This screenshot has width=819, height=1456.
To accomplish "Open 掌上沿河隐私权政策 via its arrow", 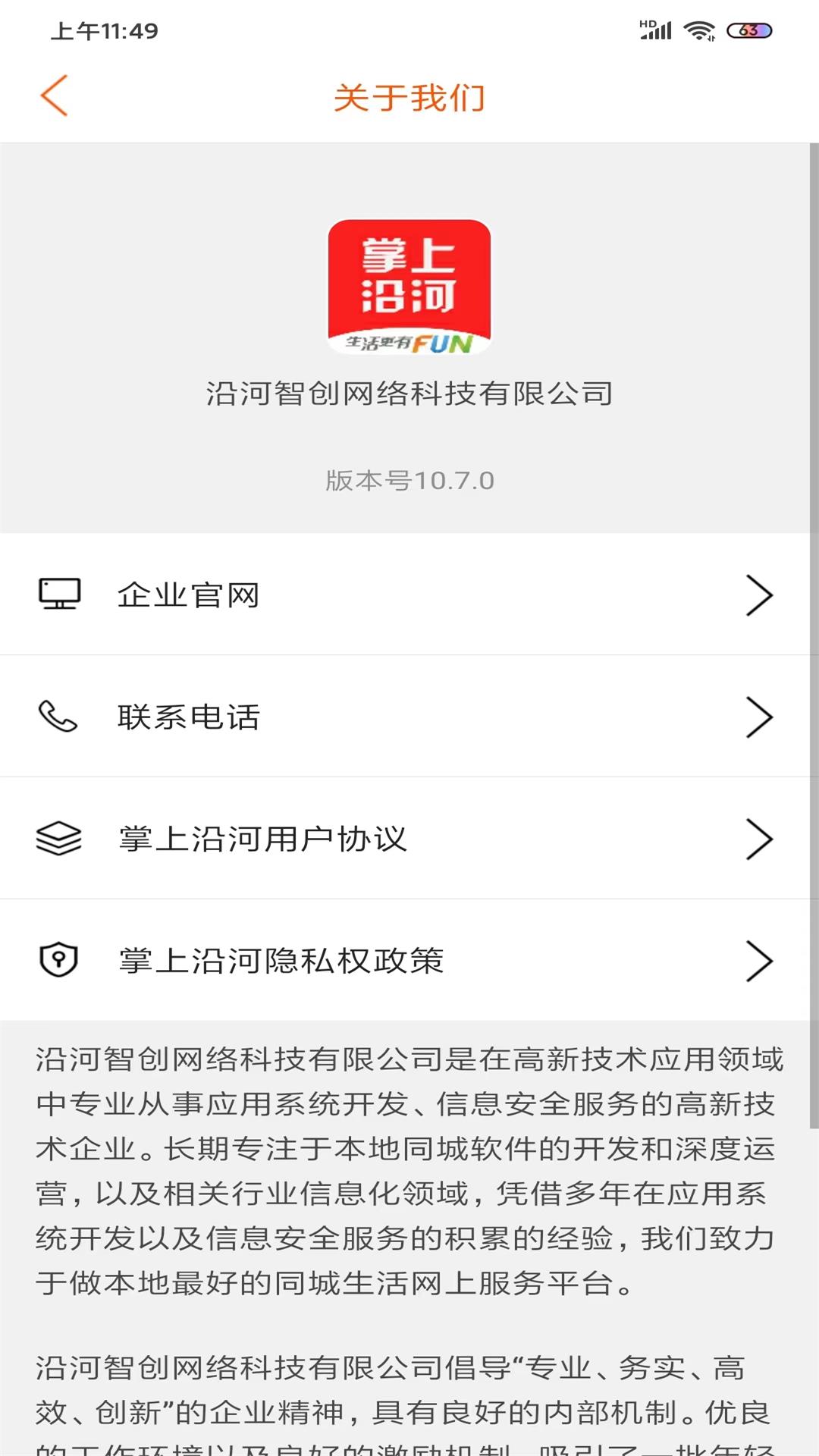I will (758, 962).
